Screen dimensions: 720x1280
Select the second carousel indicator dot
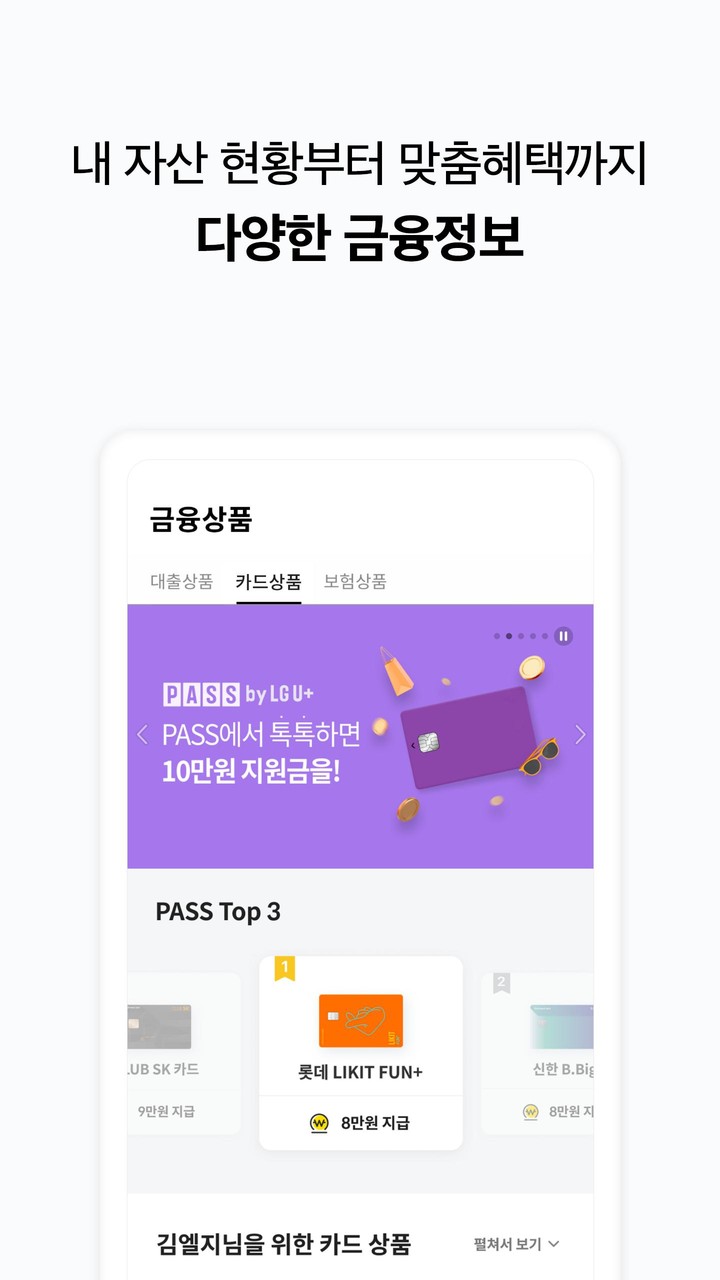(508, 636)
